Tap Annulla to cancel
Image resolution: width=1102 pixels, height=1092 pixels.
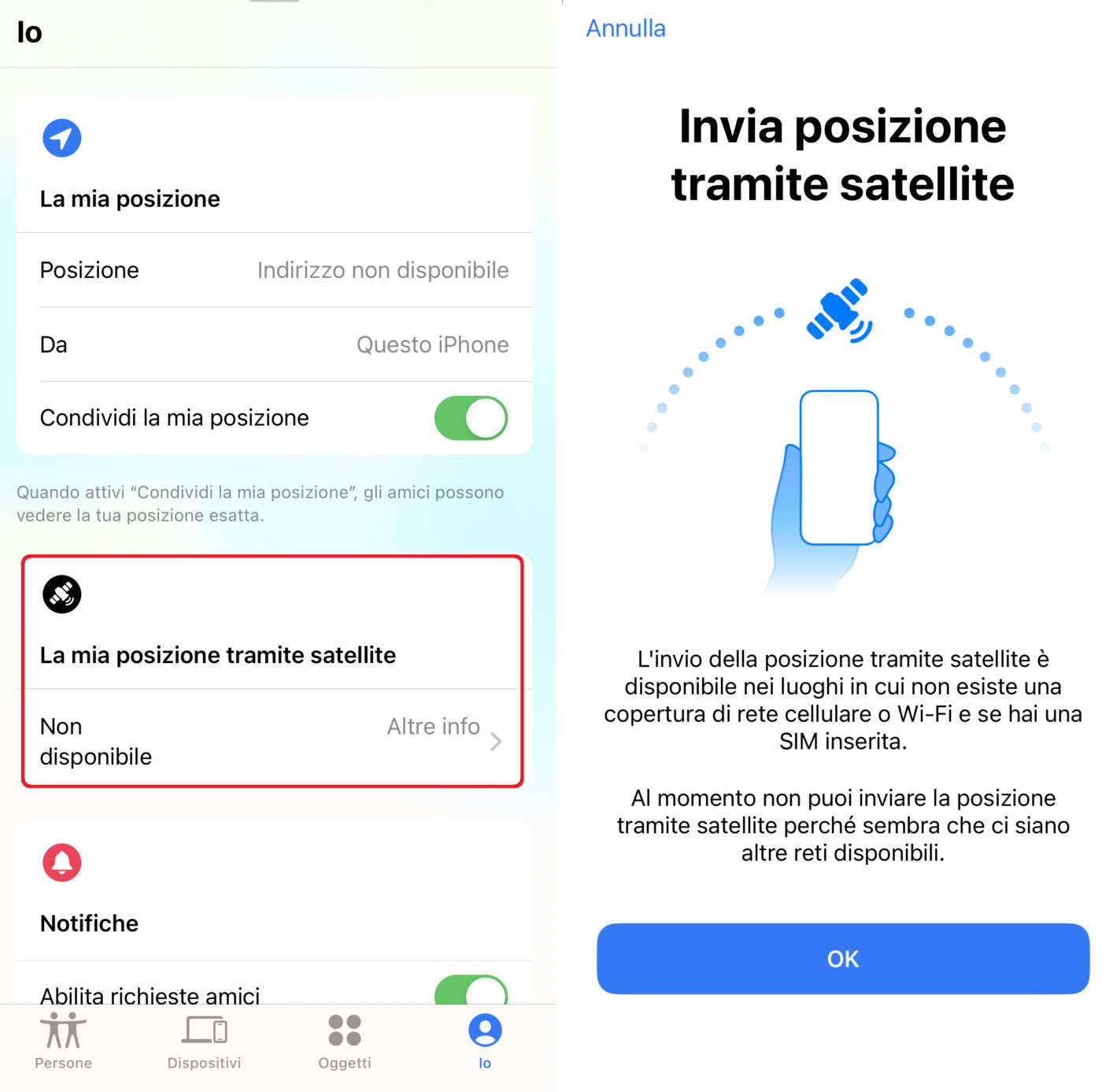coord(625,28)
